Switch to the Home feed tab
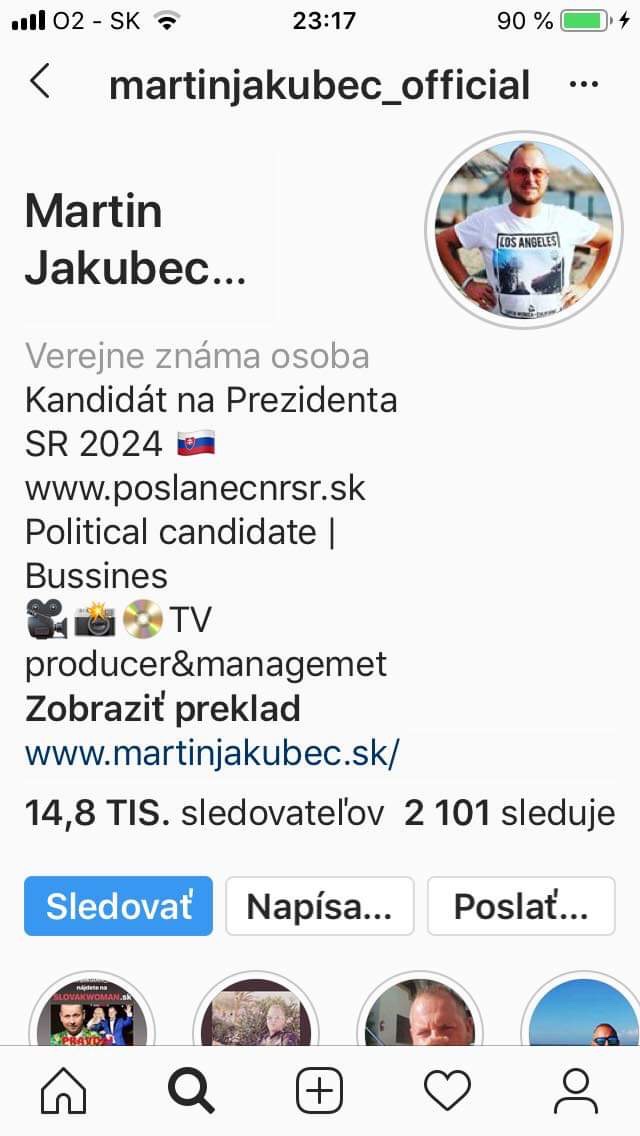The width and height of the screenshot is (640, 1136). (64, 1091)
